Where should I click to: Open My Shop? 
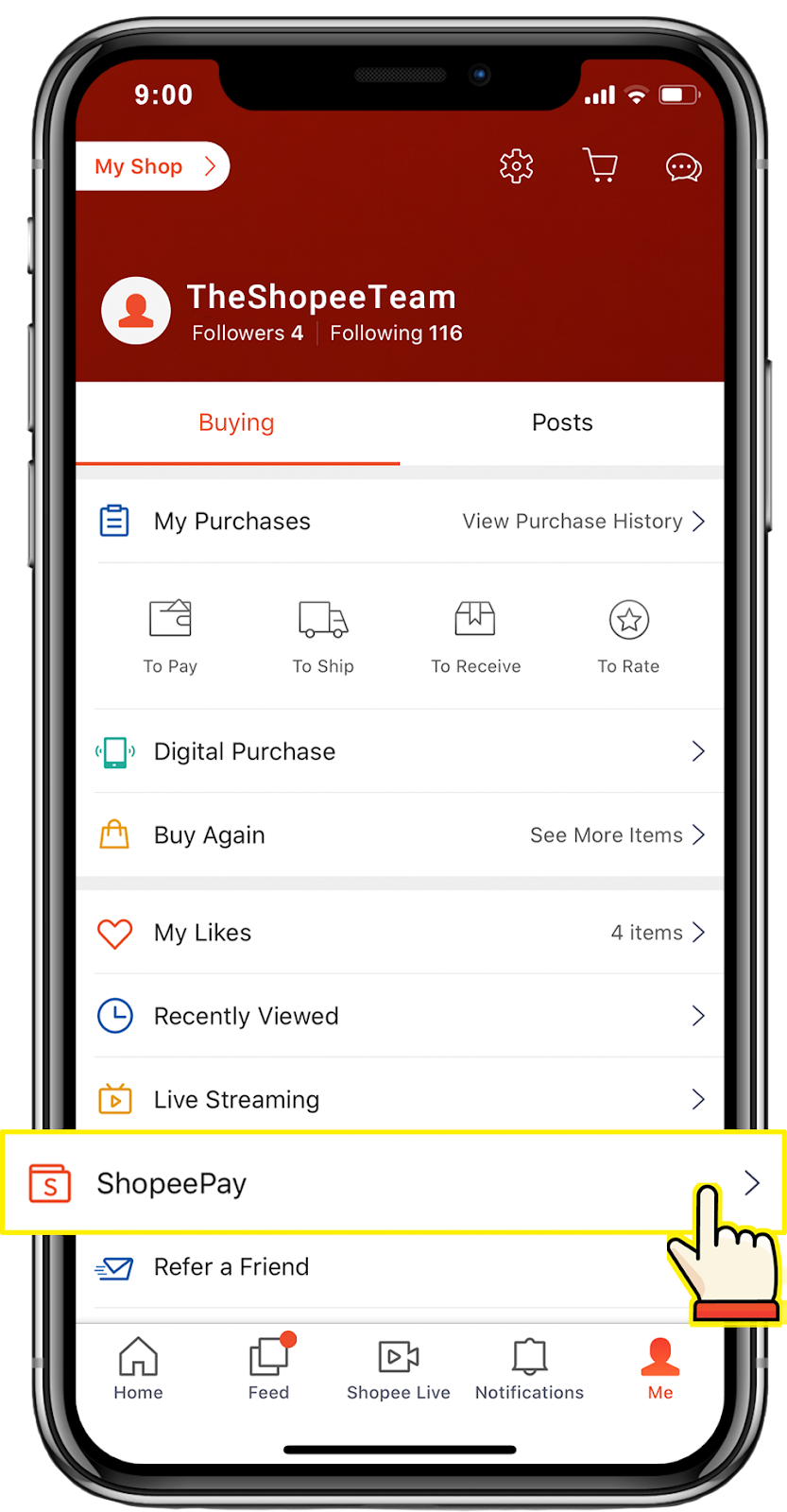152,166
